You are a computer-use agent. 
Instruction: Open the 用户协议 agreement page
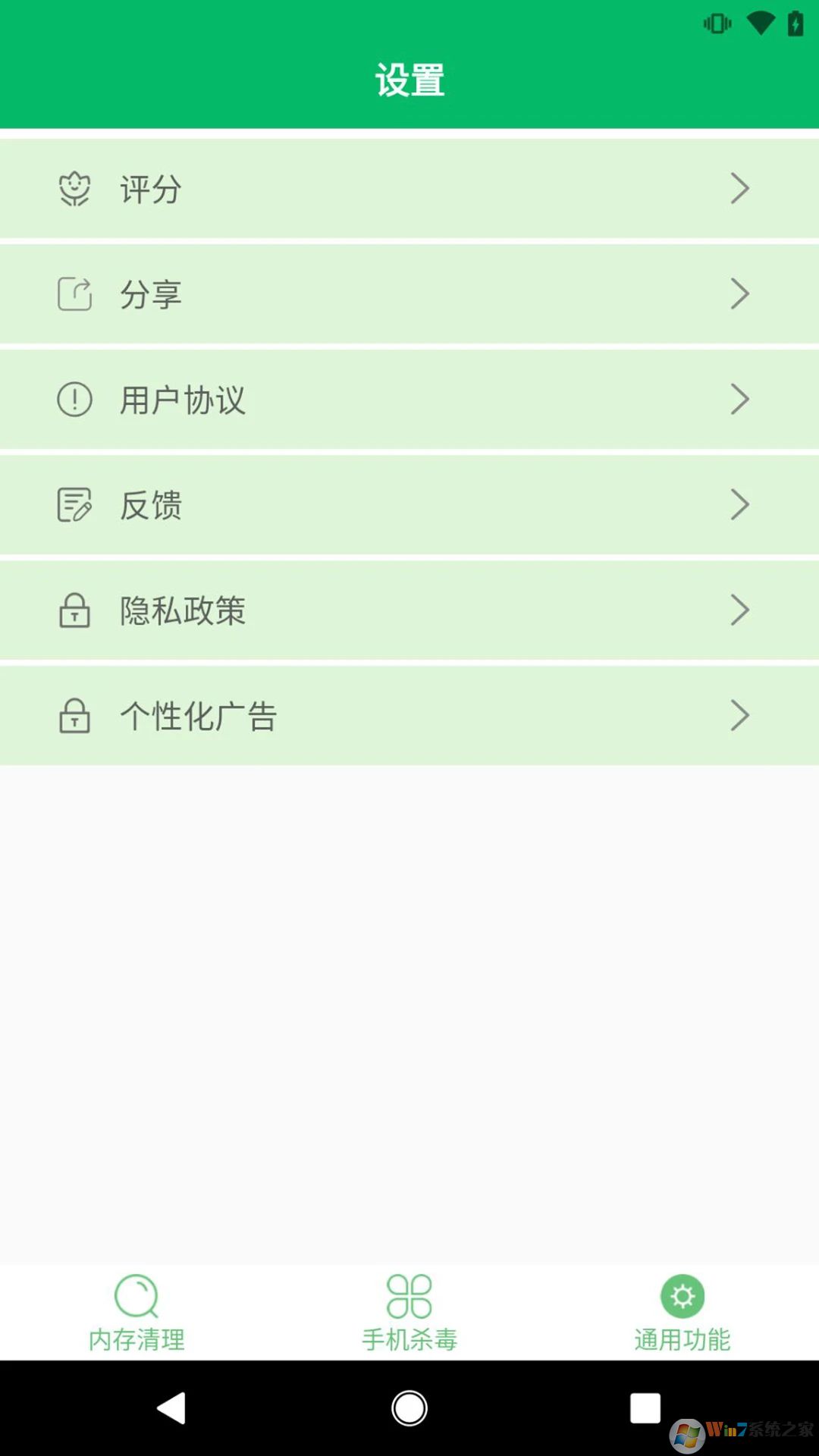[409, 399]
